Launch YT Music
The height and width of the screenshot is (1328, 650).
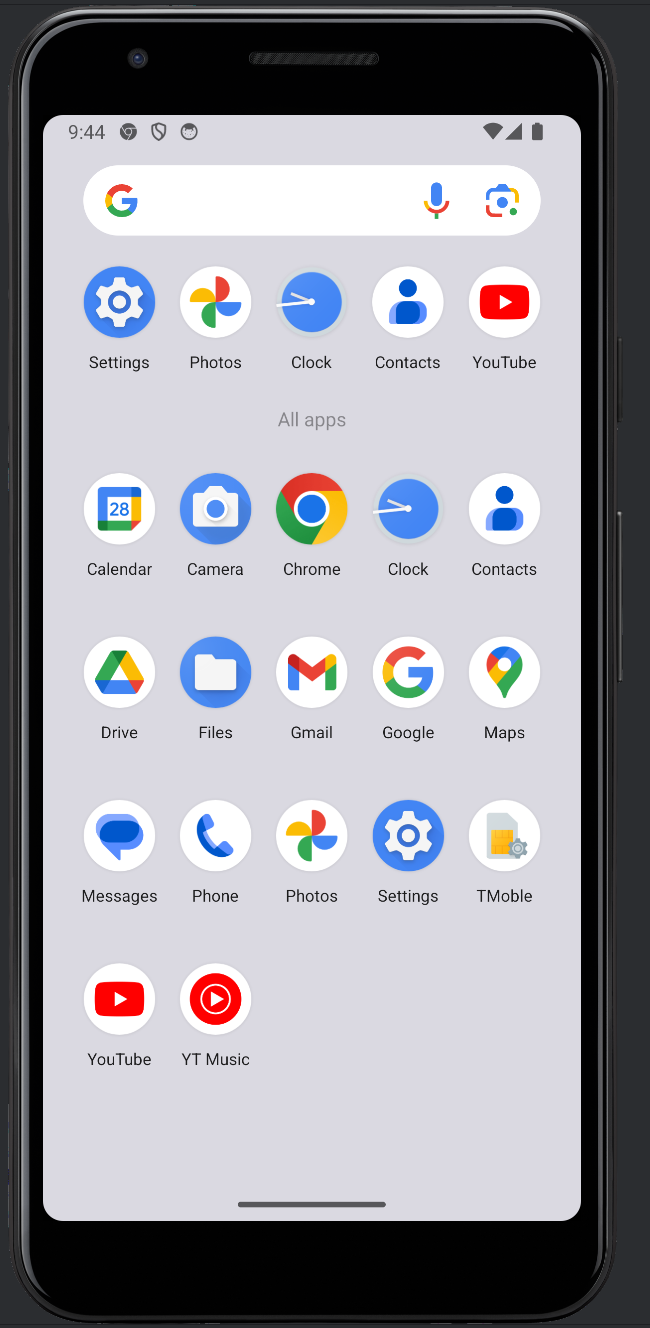(x=215, y=999)
